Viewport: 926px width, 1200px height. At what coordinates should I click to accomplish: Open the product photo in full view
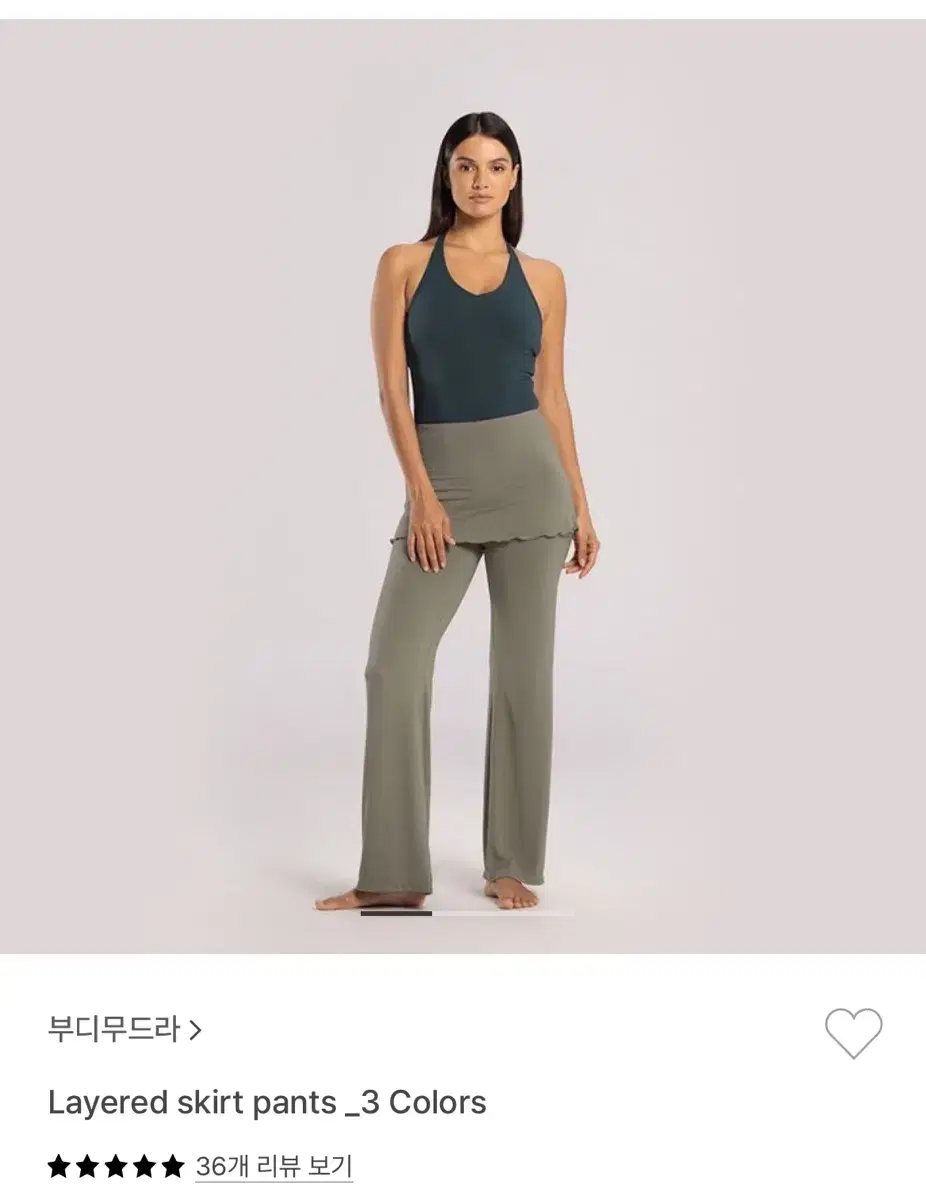[463, 486]
